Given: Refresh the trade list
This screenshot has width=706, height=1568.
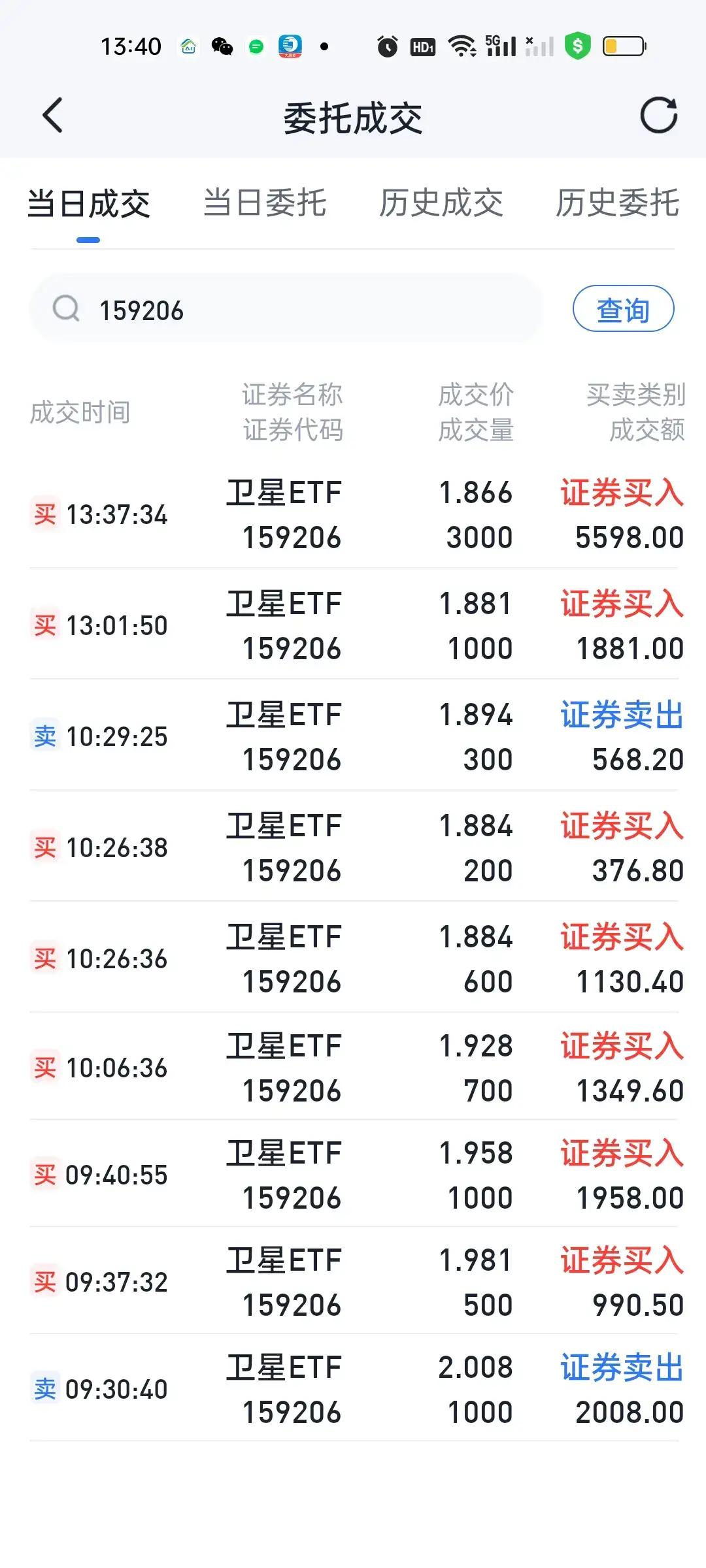Looking at the screenshot, I should coord(658,116).
